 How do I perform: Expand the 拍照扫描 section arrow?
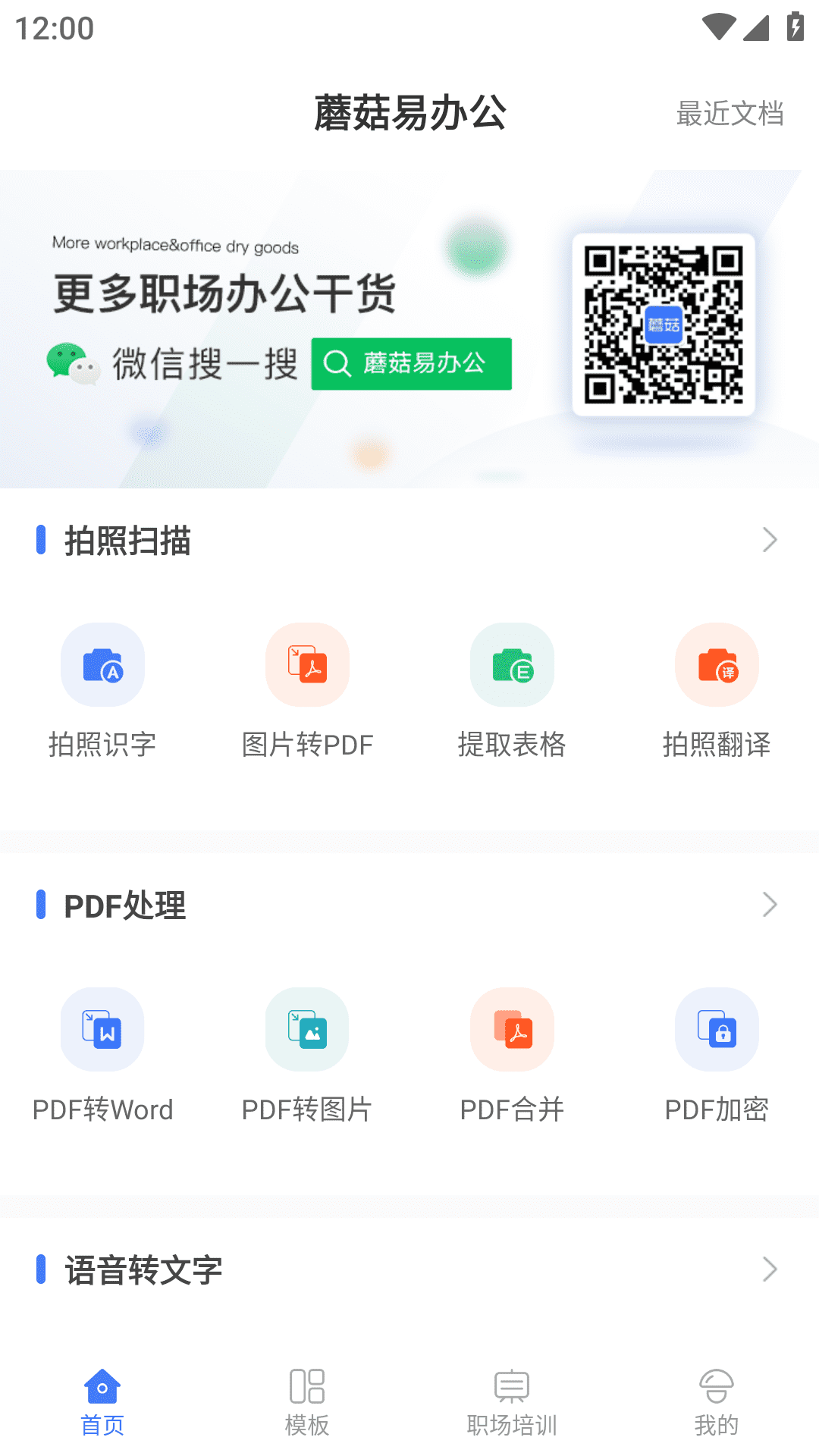pyautogui.click(x=769, y=540)
